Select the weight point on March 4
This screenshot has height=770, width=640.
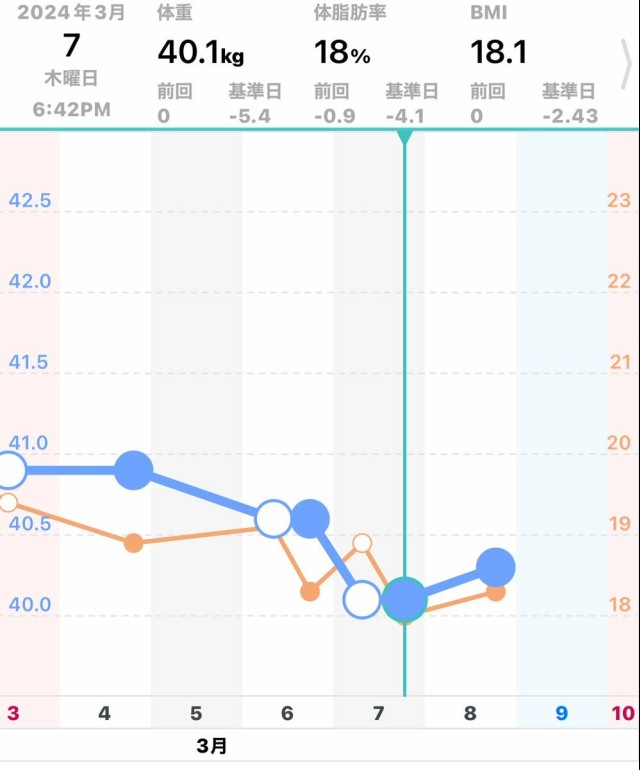pyautogui.click(x=133, y=469)
